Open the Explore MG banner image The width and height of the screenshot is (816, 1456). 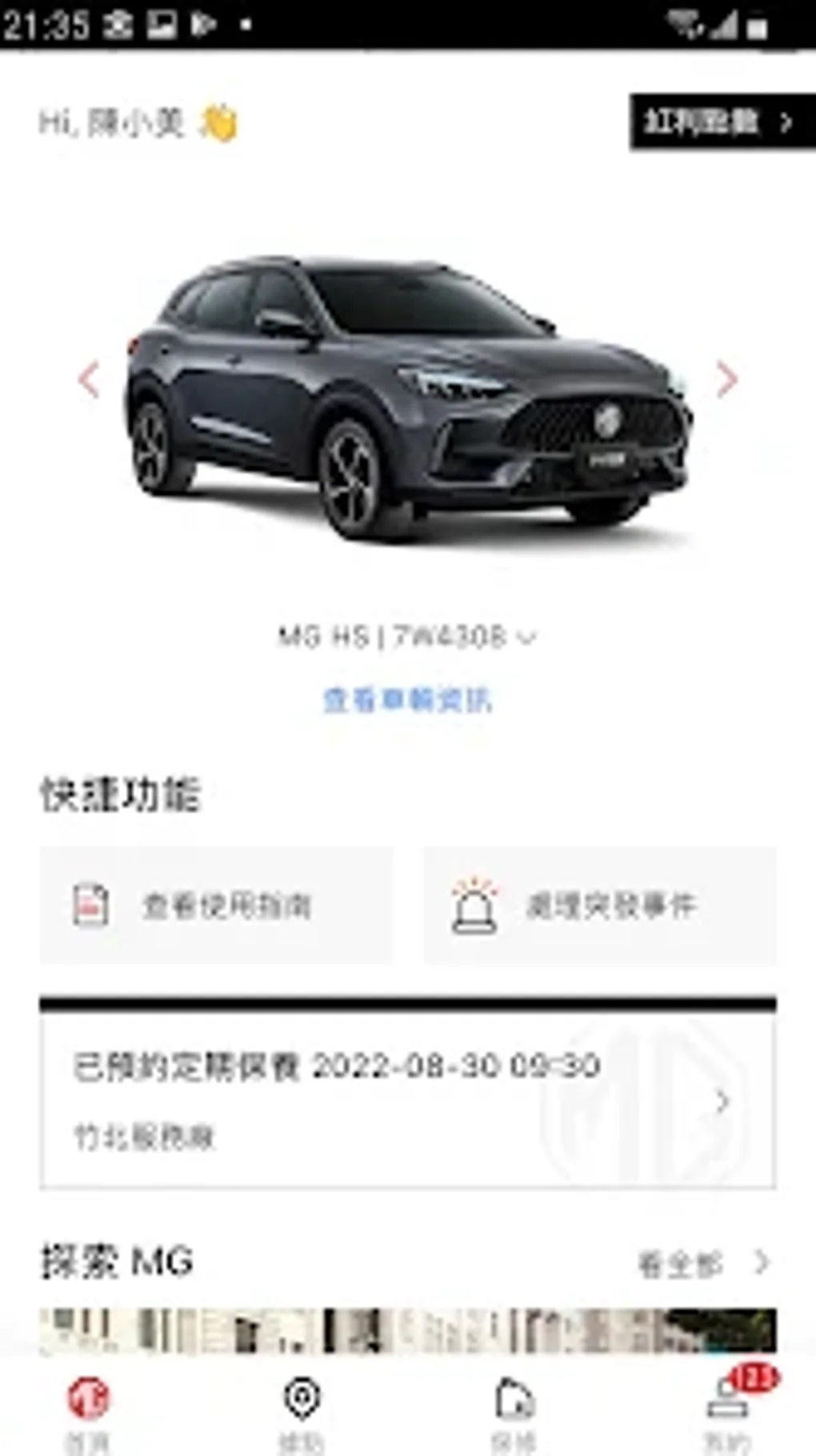(406, 1330)
